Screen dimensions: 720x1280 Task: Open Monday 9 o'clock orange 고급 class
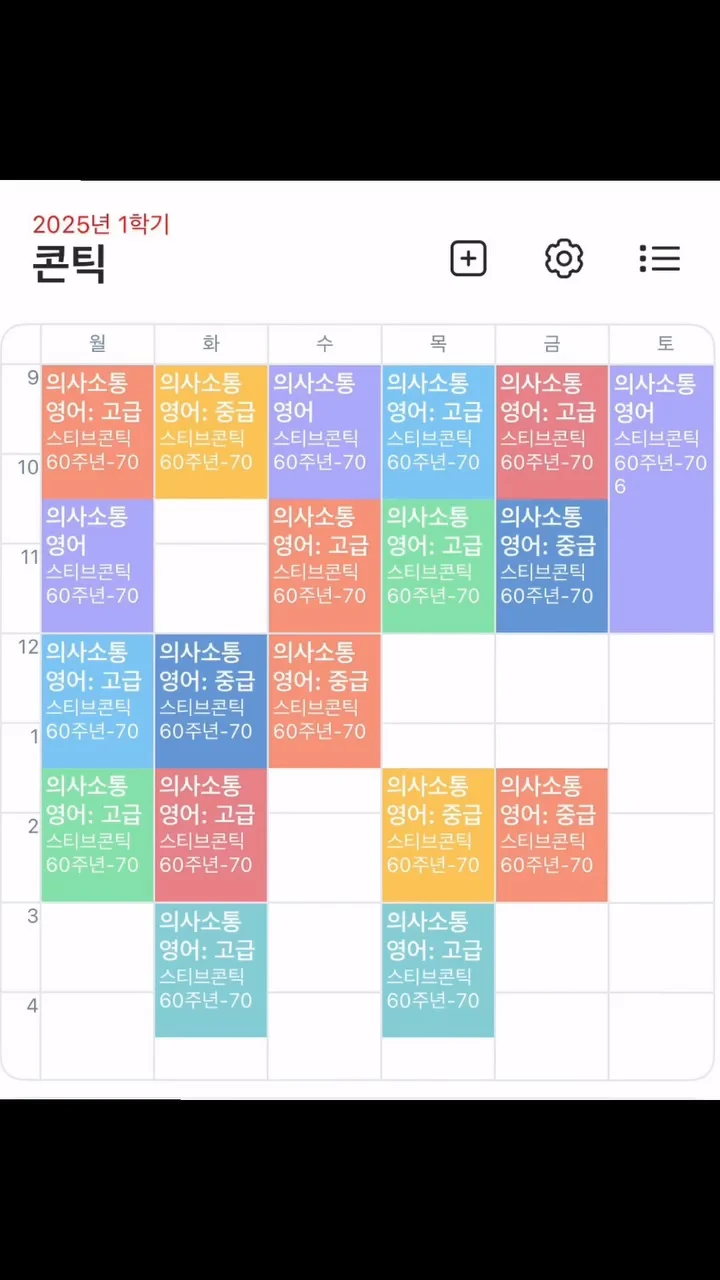click(97, 432)
